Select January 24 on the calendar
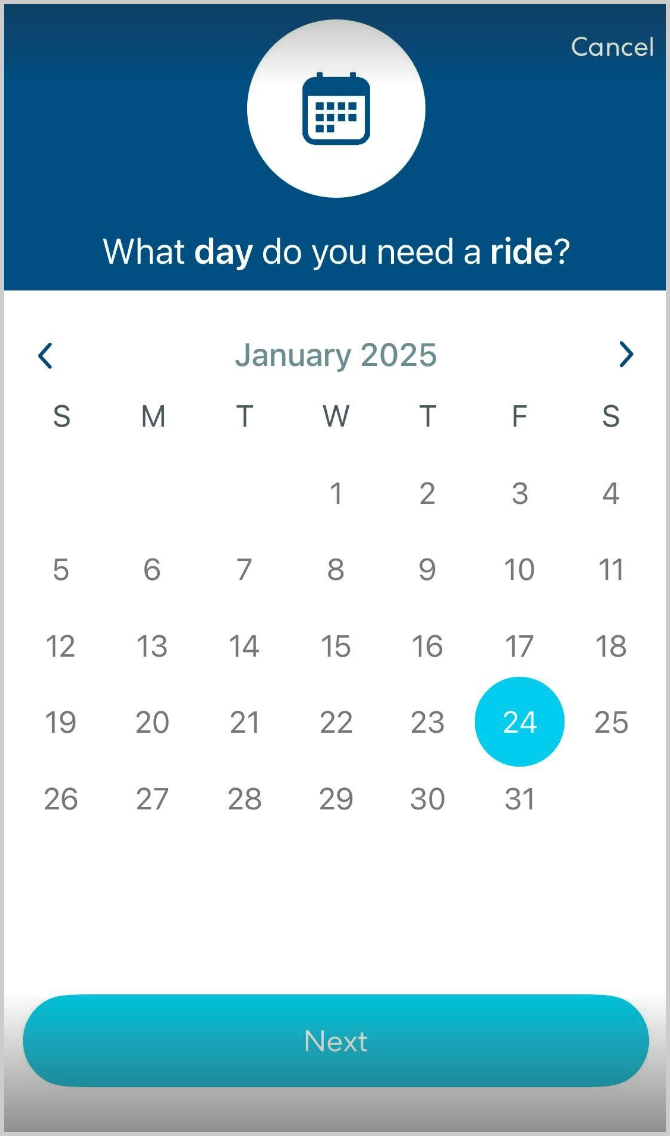 click(x=519, y=722)
